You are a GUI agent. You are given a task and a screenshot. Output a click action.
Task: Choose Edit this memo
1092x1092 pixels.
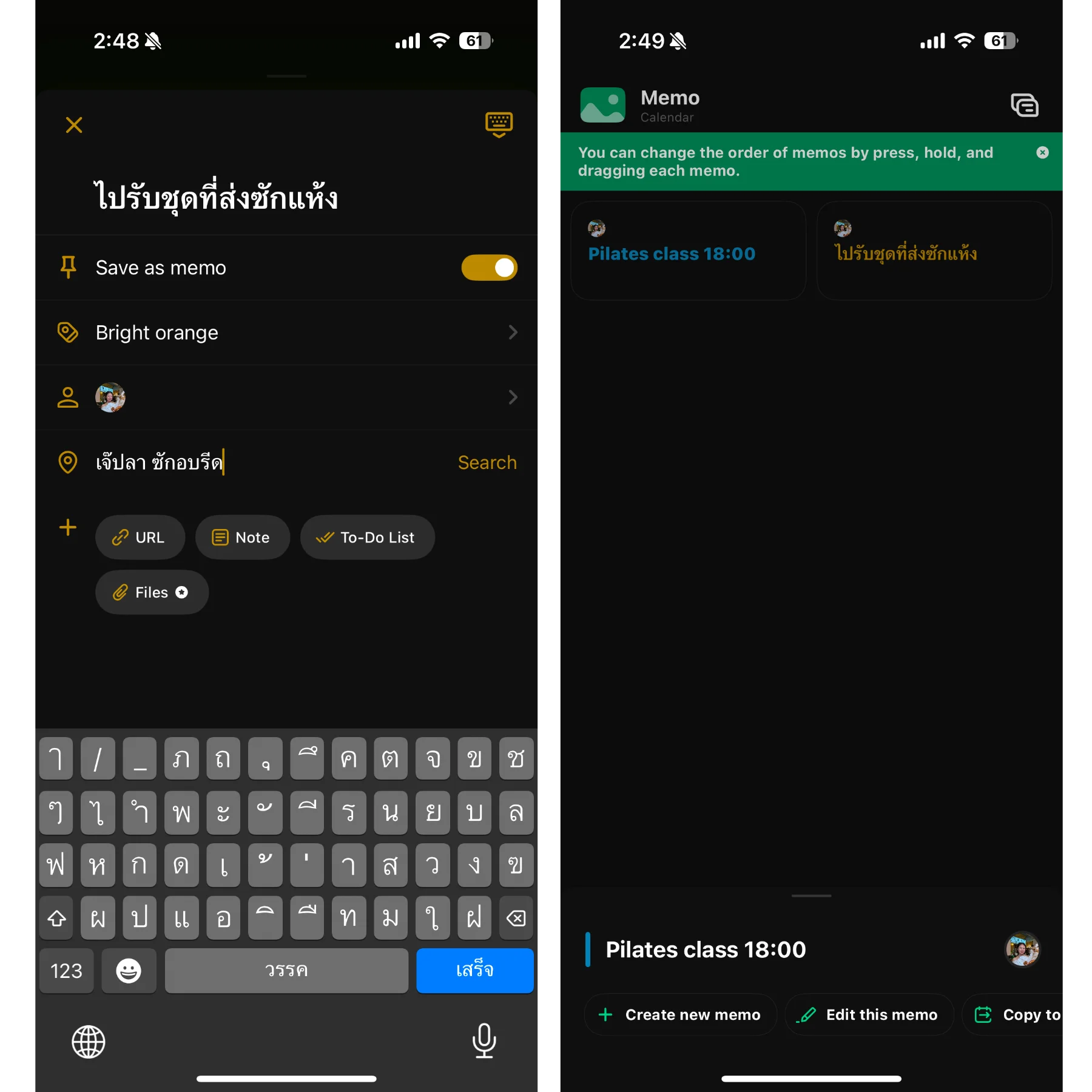pyautogui.click(x=869, y=1014)
